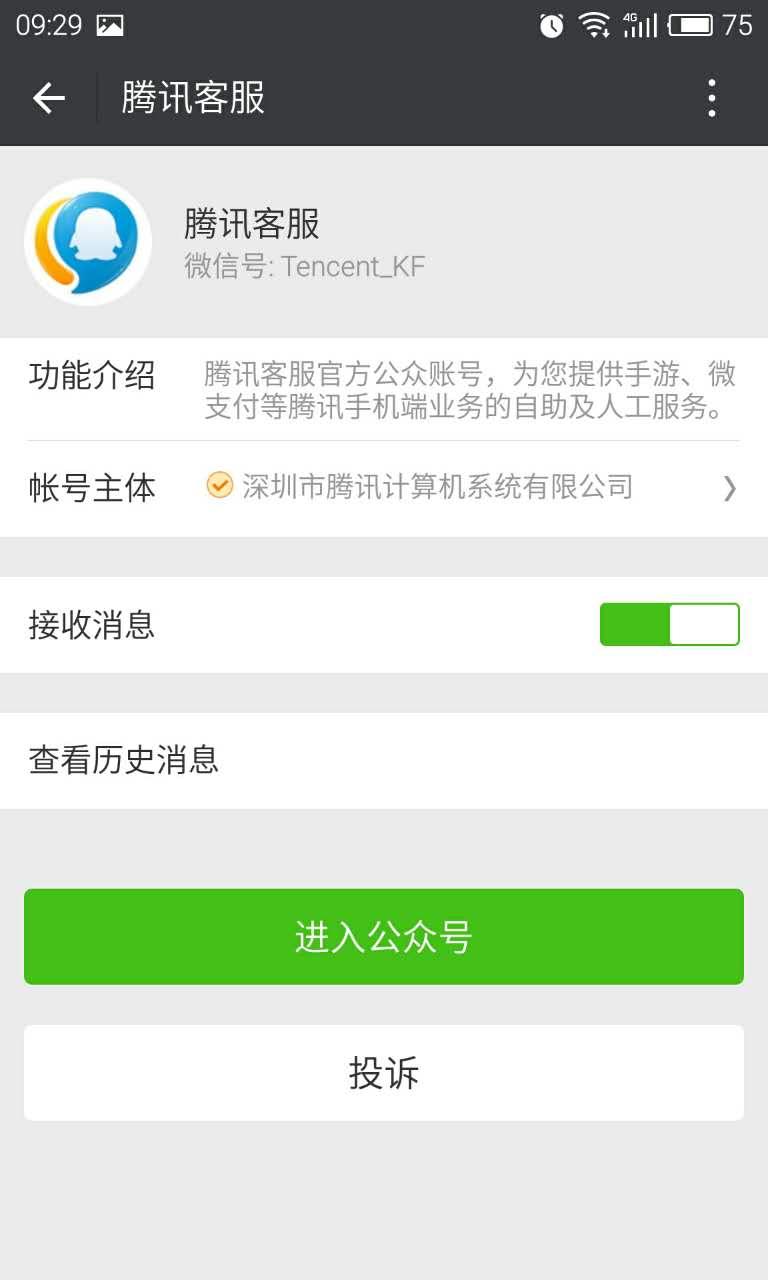Open the three-dot overflow menu
Screen dimensions: 768x1280
click(712, 98)
